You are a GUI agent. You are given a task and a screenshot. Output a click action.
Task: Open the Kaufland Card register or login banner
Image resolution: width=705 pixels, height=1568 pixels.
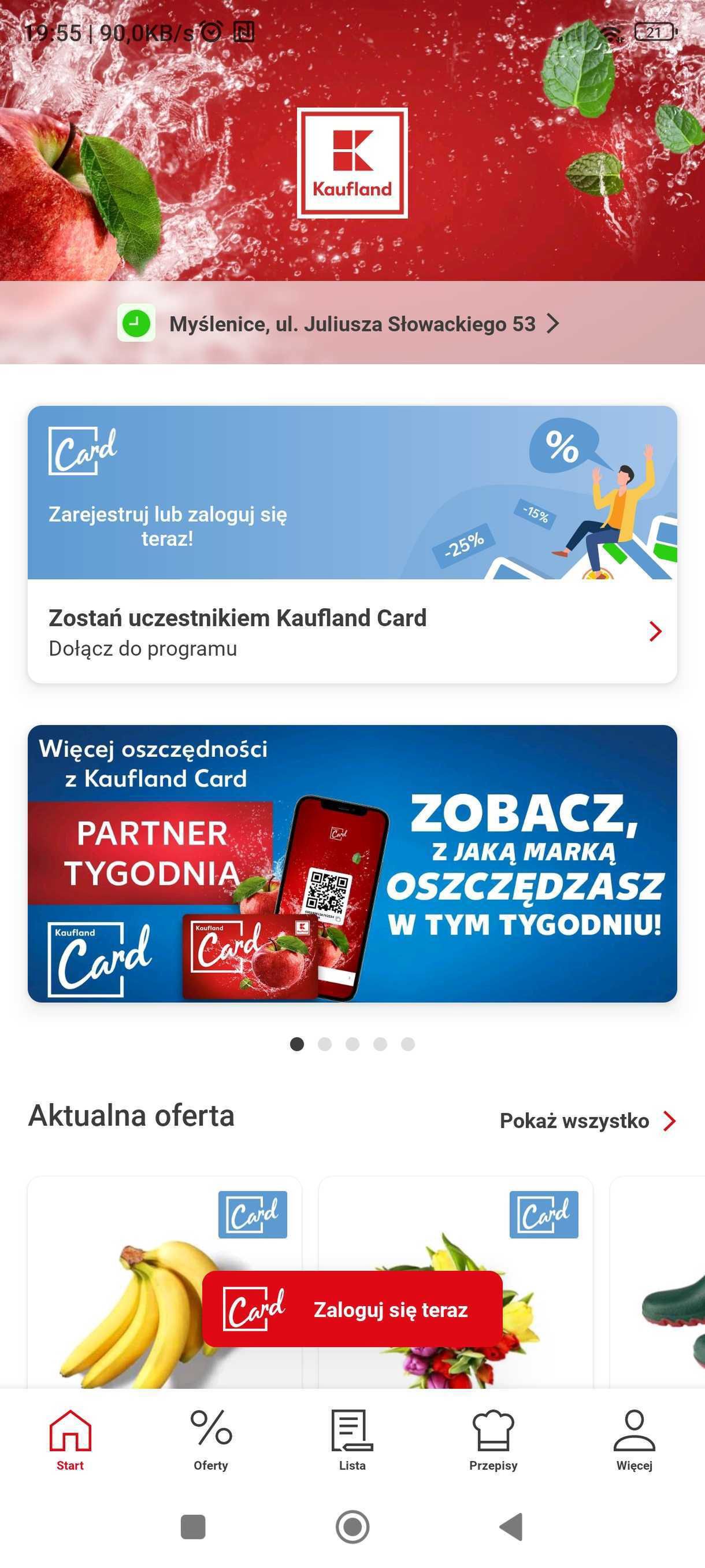point(352,493)
